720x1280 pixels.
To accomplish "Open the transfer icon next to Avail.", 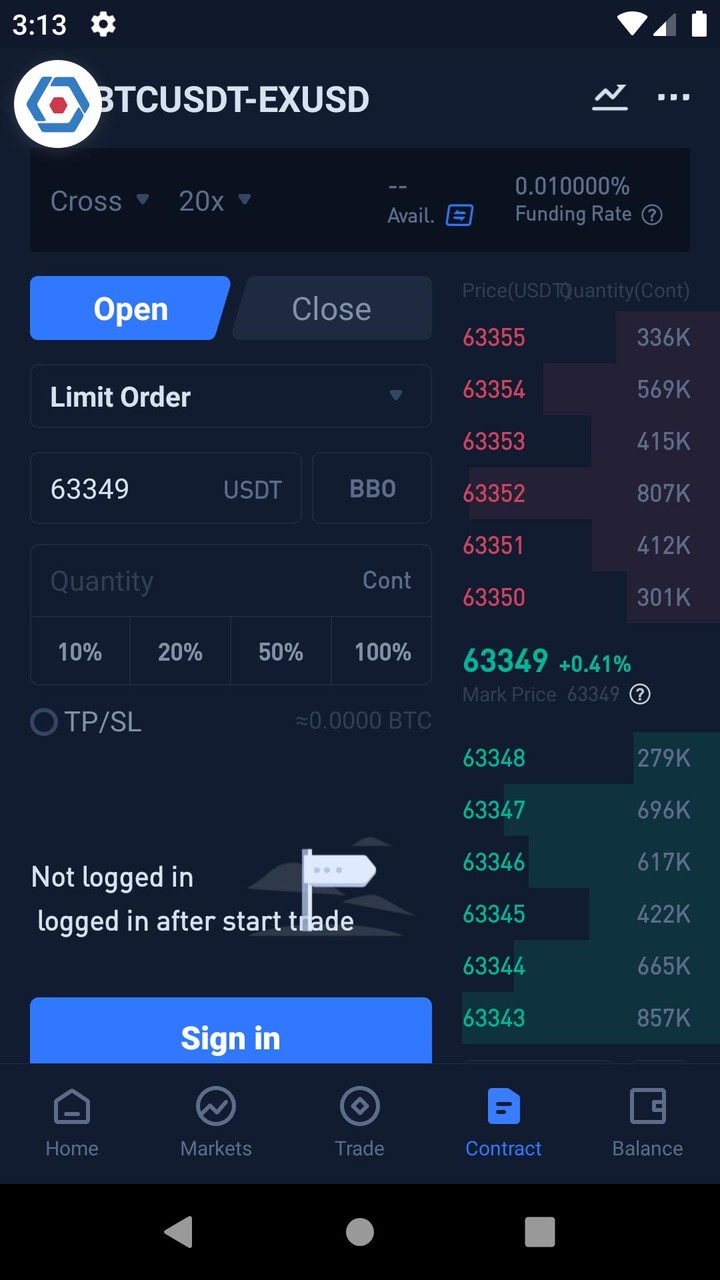I will point(459,215).
